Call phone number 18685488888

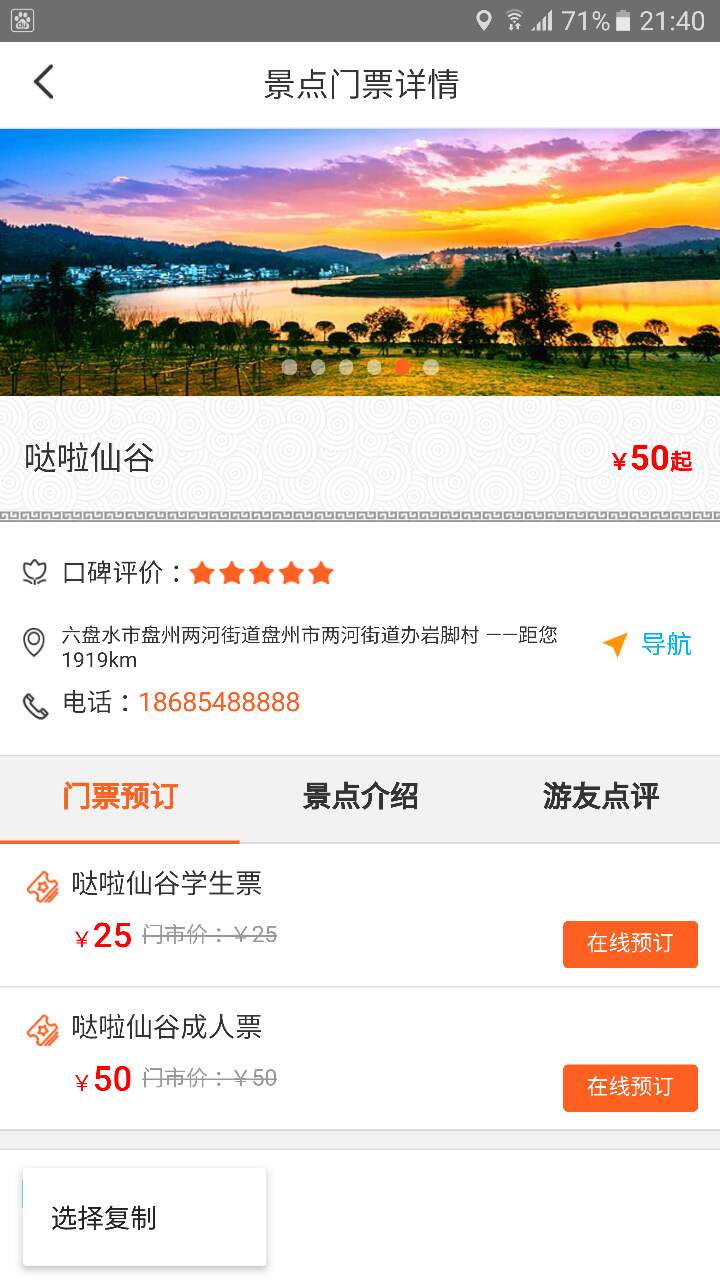218,702
